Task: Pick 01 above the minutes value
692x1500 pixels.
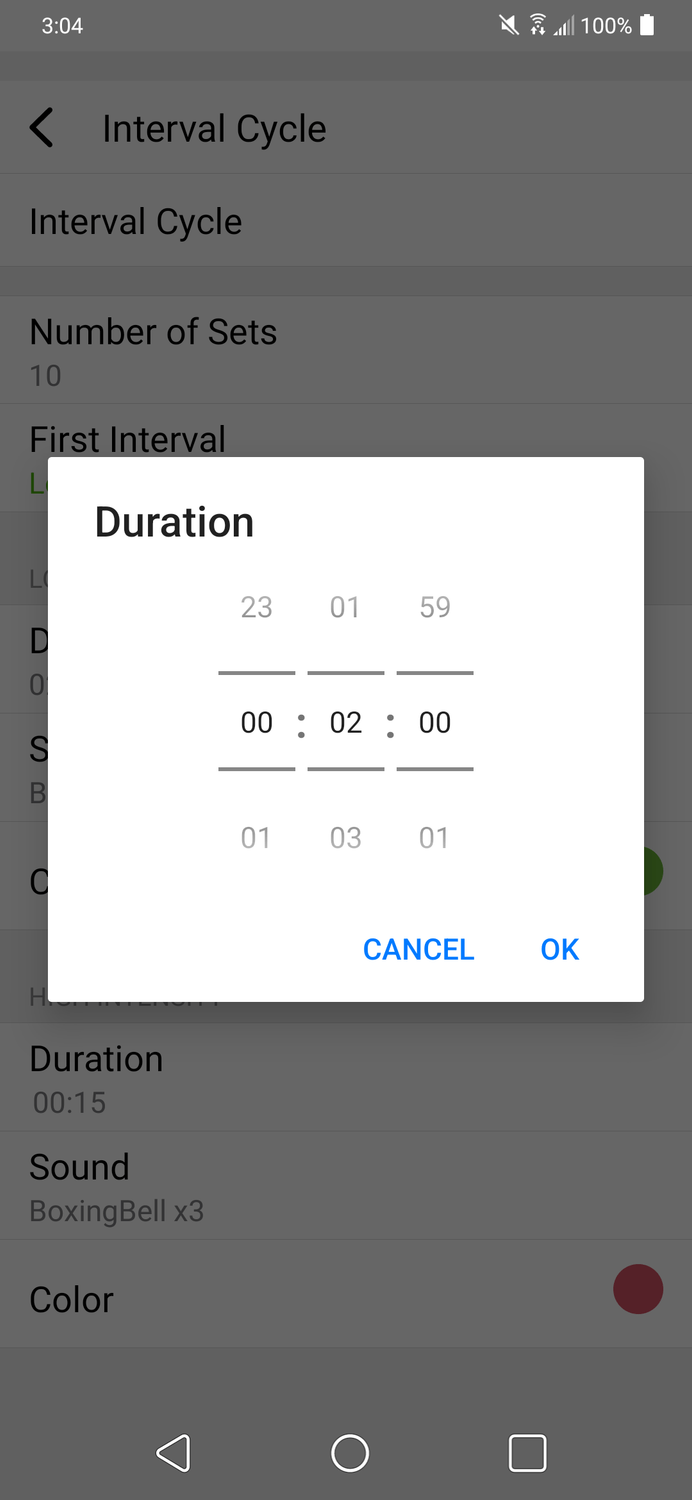Action: click(345, 607)
